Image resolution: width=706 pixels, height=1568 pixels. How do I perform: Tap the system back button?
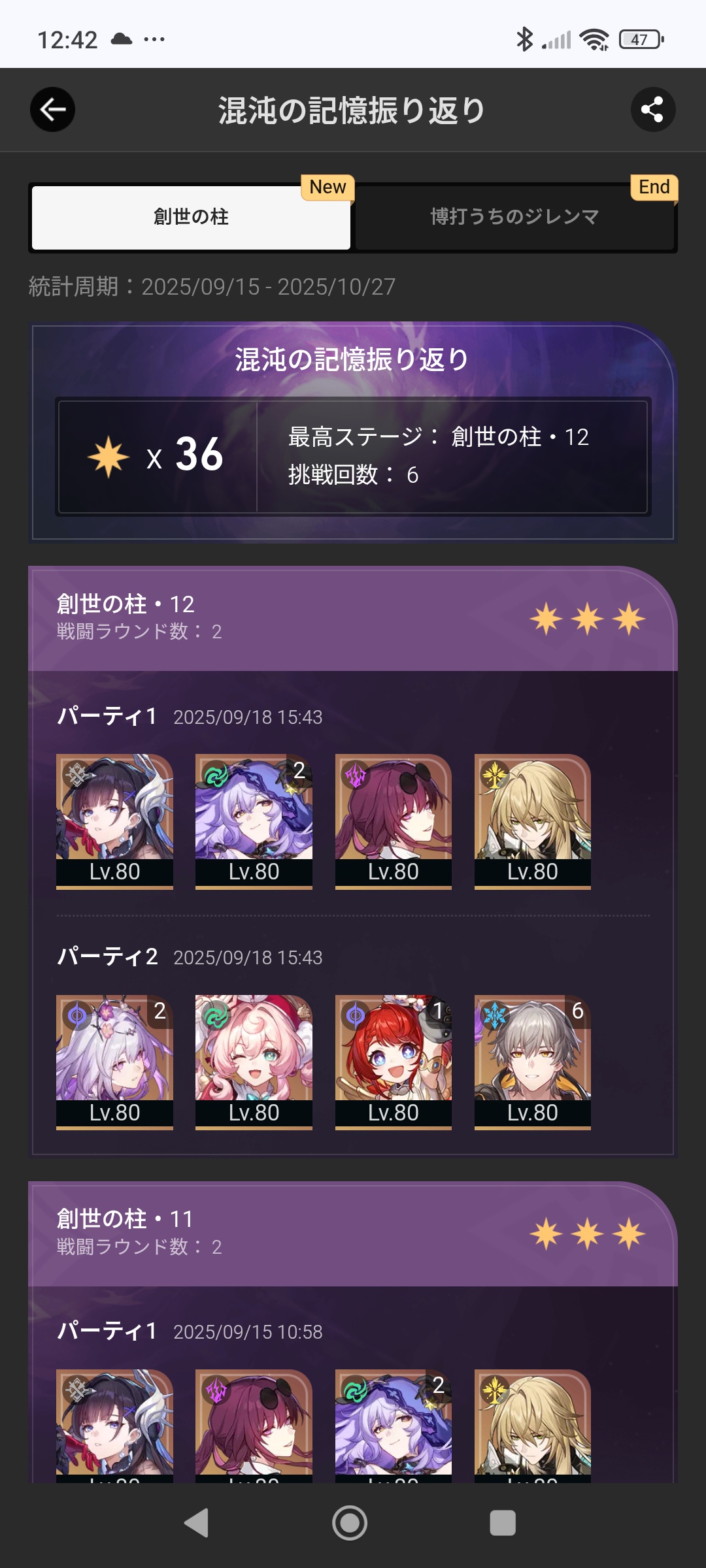197,1523
